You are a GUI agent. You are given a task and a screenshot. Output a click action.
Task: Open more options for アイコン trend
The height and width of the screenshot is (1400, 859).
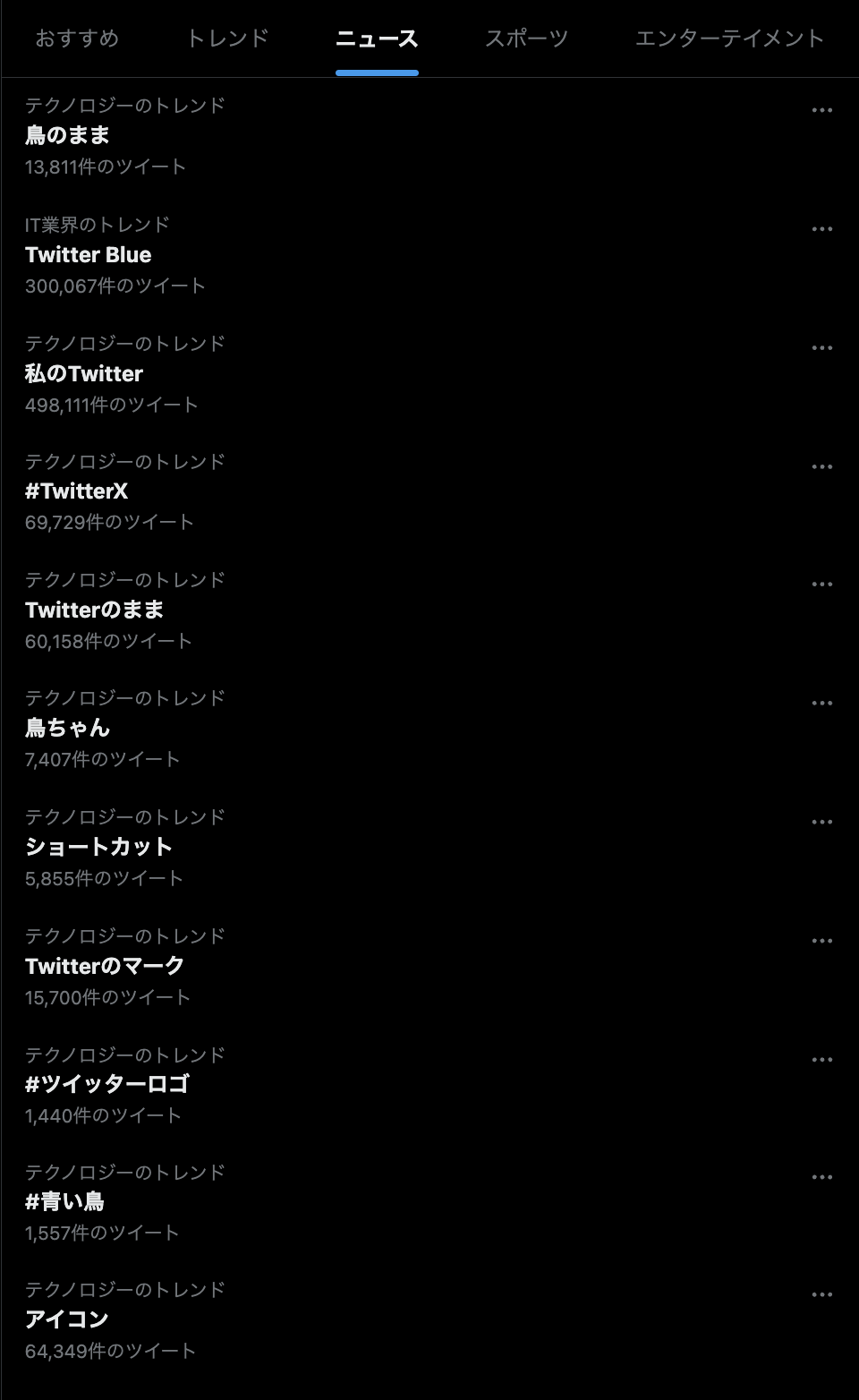[x=821, y=1294]
